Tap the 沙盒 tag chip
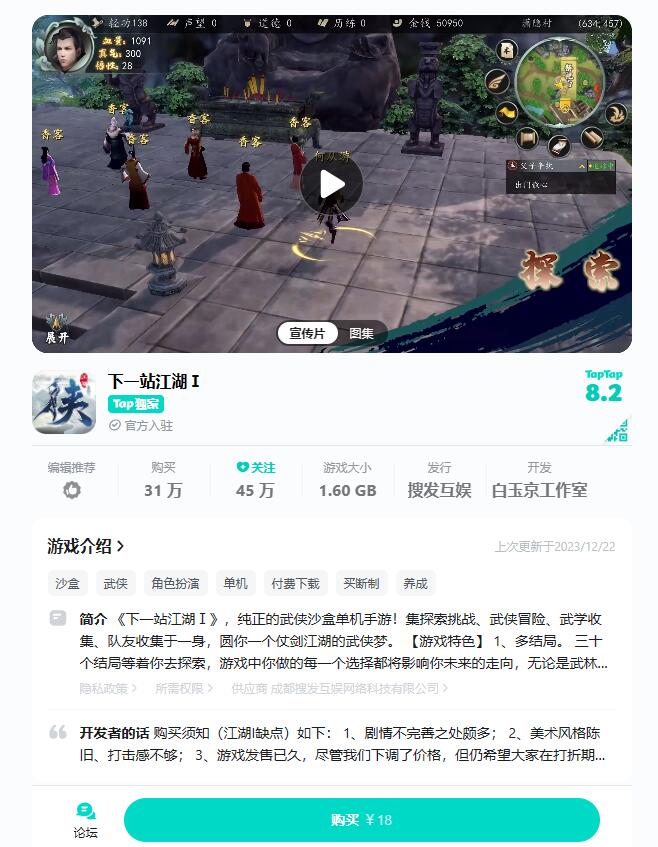 point(68,584)
